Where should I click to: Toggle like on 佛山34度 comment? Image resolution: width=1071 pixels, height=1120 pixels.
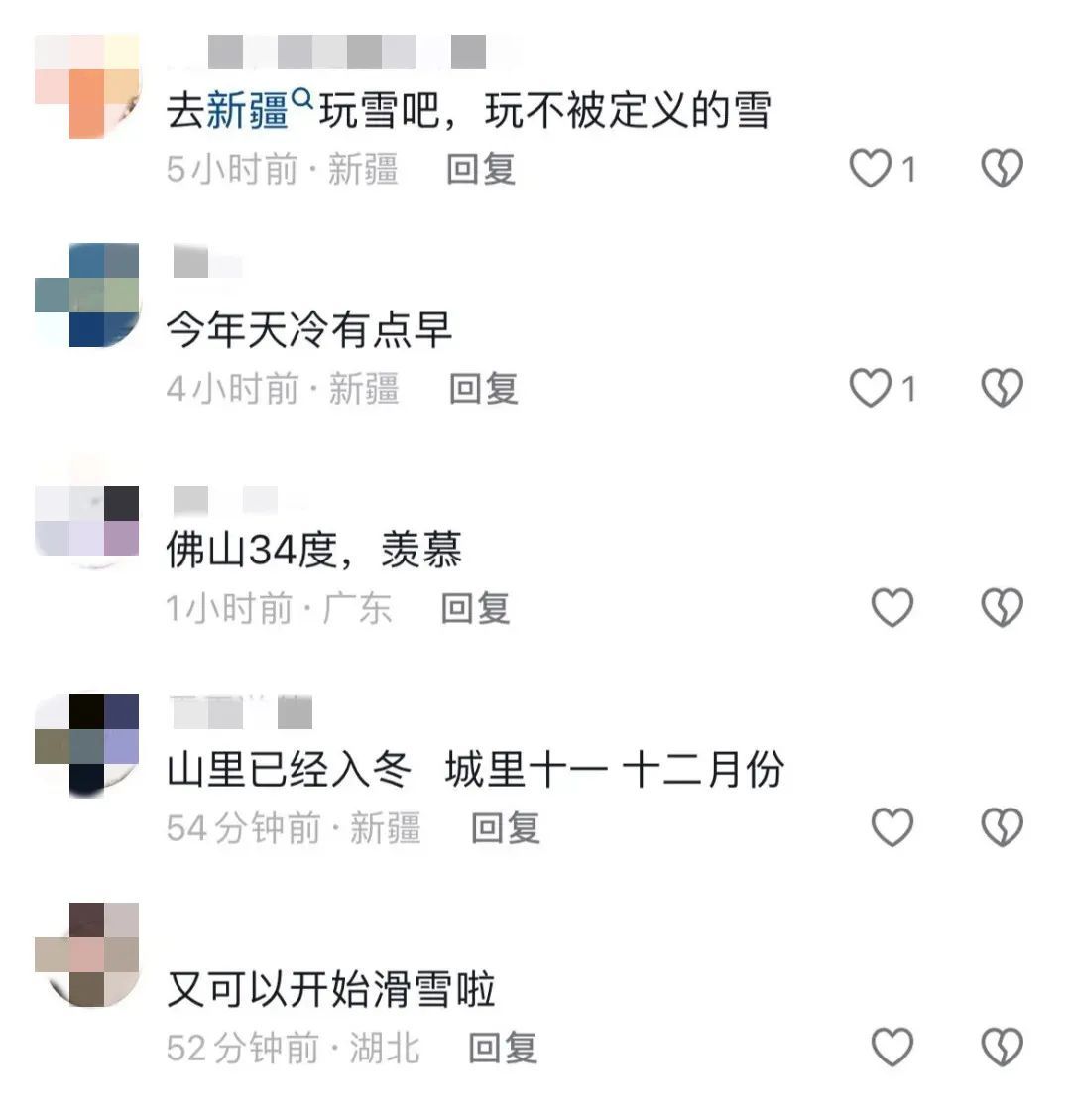[x=892, y=608]
